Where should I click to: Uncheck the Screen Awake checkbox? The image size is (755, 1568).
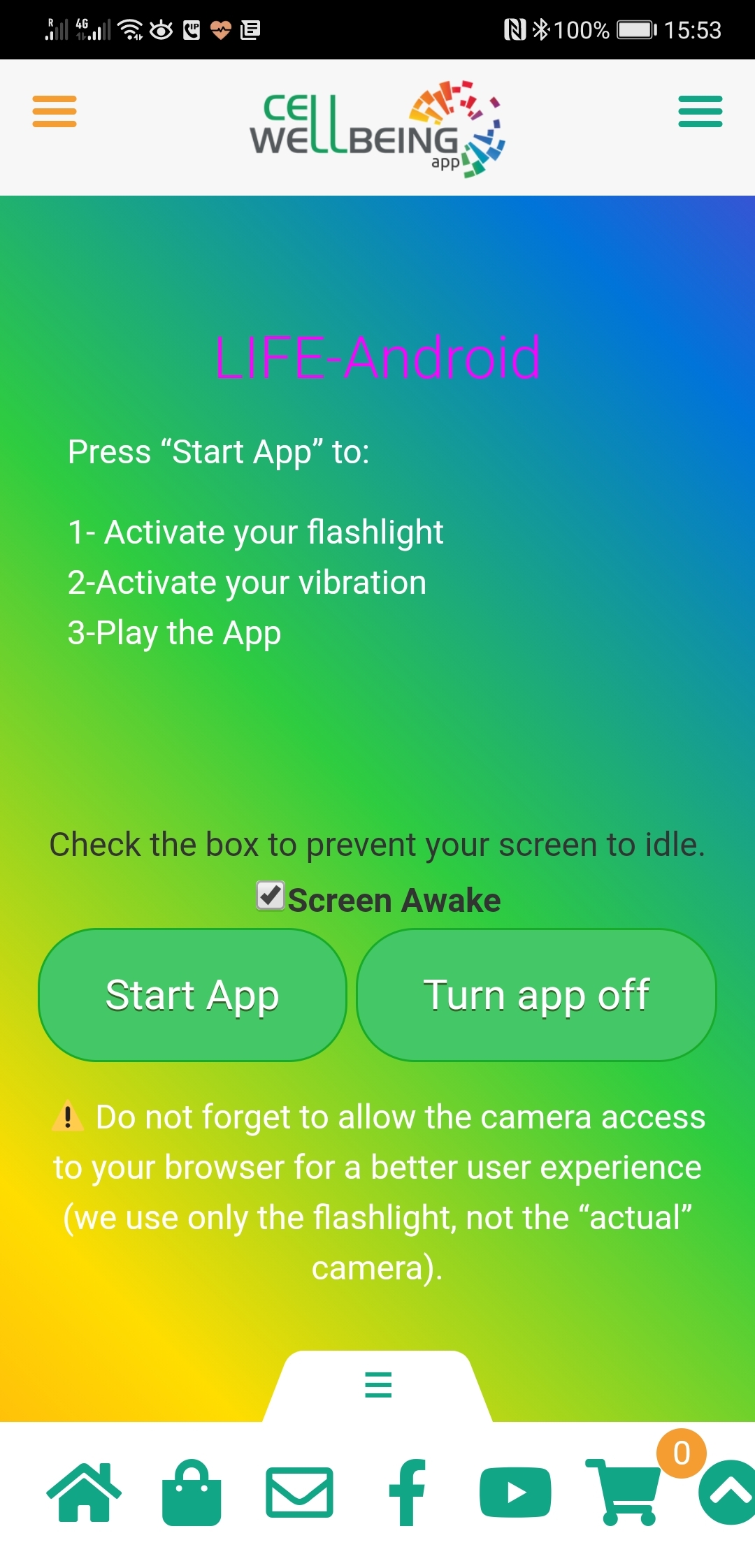pyautogui.click(x=271, y=896)
